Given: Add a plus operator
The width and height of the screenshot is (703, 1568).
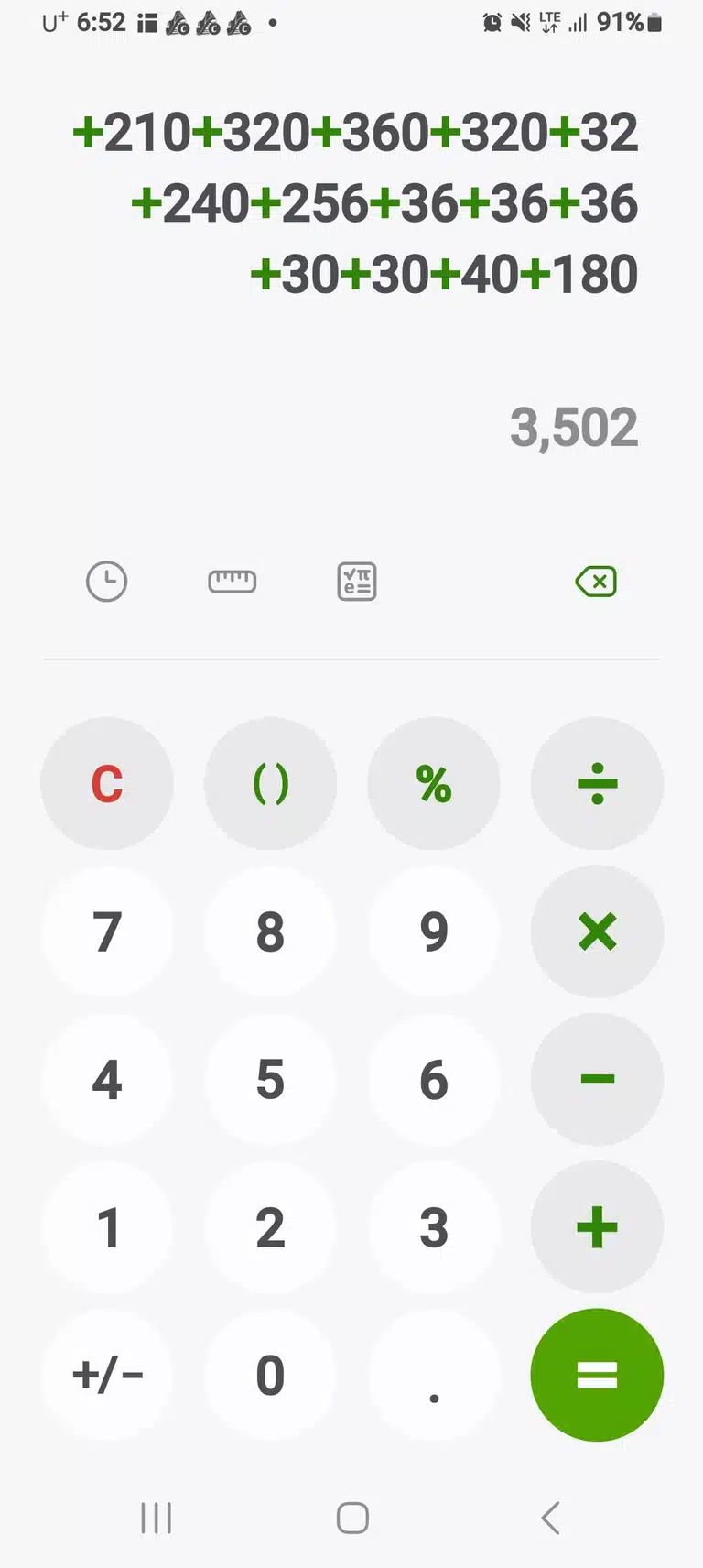Looking at the screenshot, I should (597, 1227).
